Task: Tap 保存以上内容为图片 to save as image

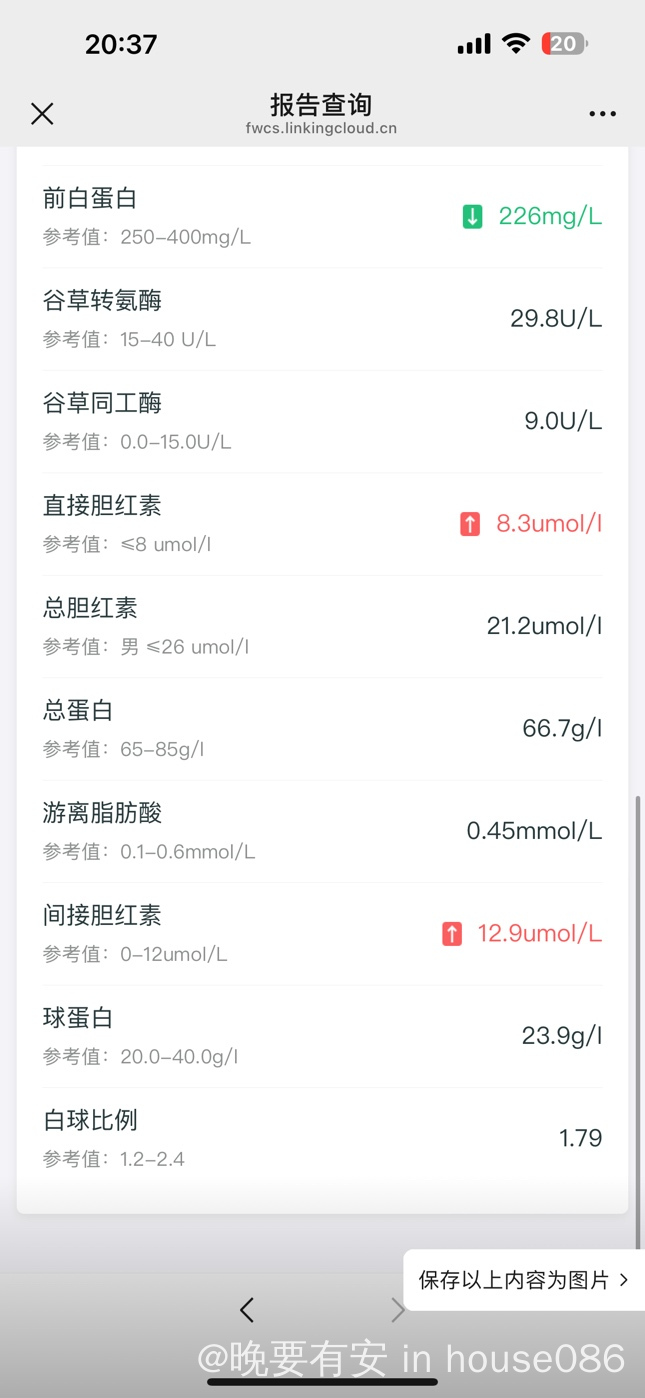Action: coord(524,1280)
